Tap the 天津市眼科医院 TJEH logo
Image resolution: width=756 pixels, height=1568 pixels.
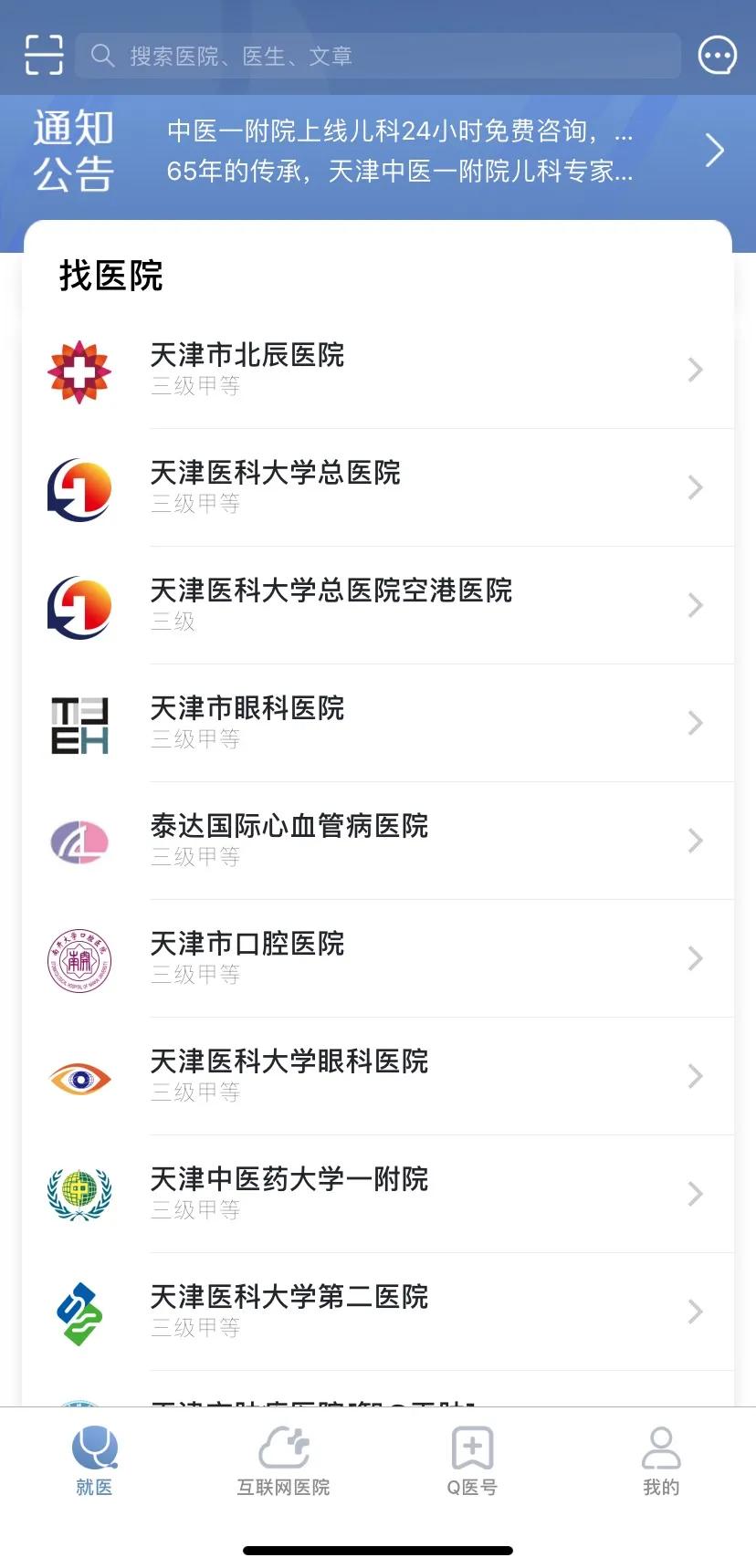[x=79, y=724]
